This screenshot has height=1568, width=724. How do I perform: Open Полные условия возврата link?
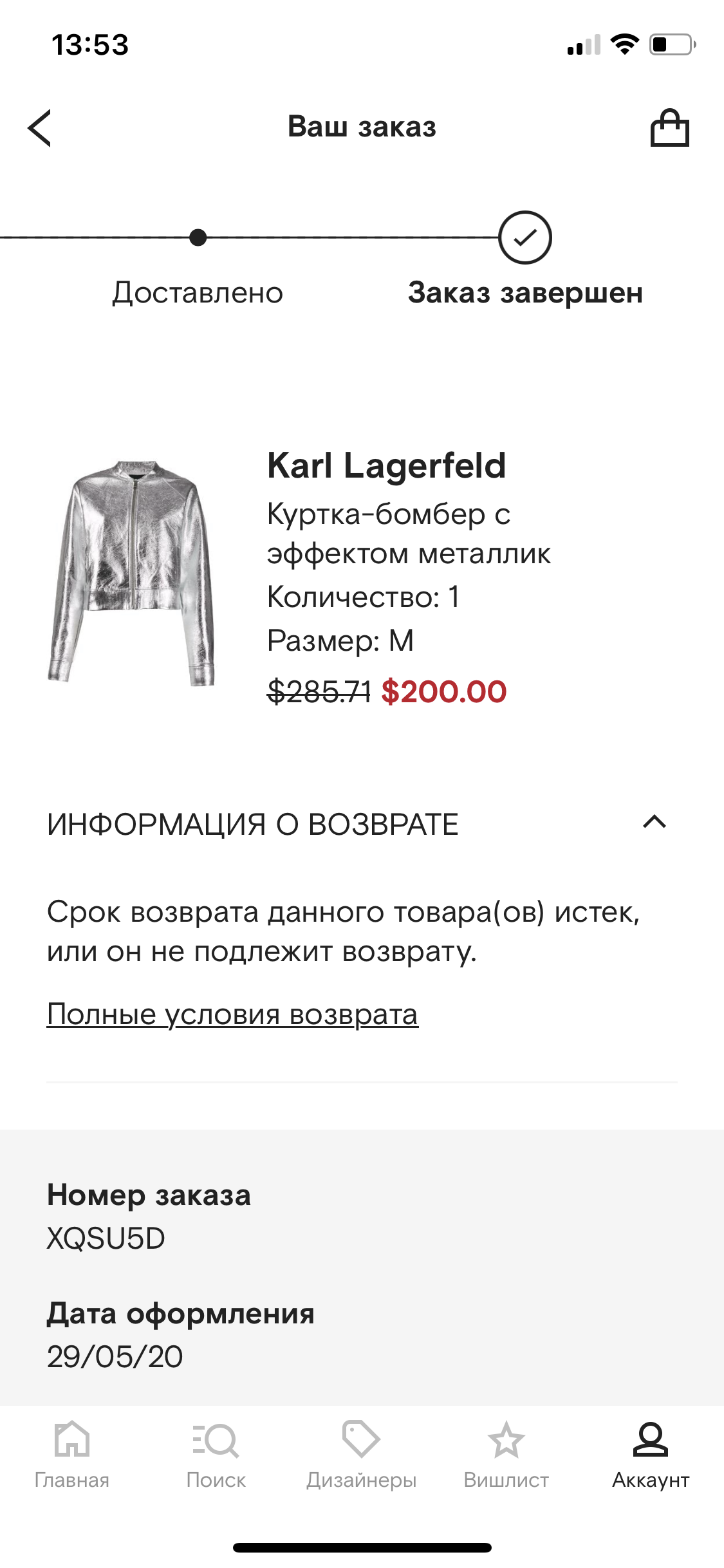232,1014
